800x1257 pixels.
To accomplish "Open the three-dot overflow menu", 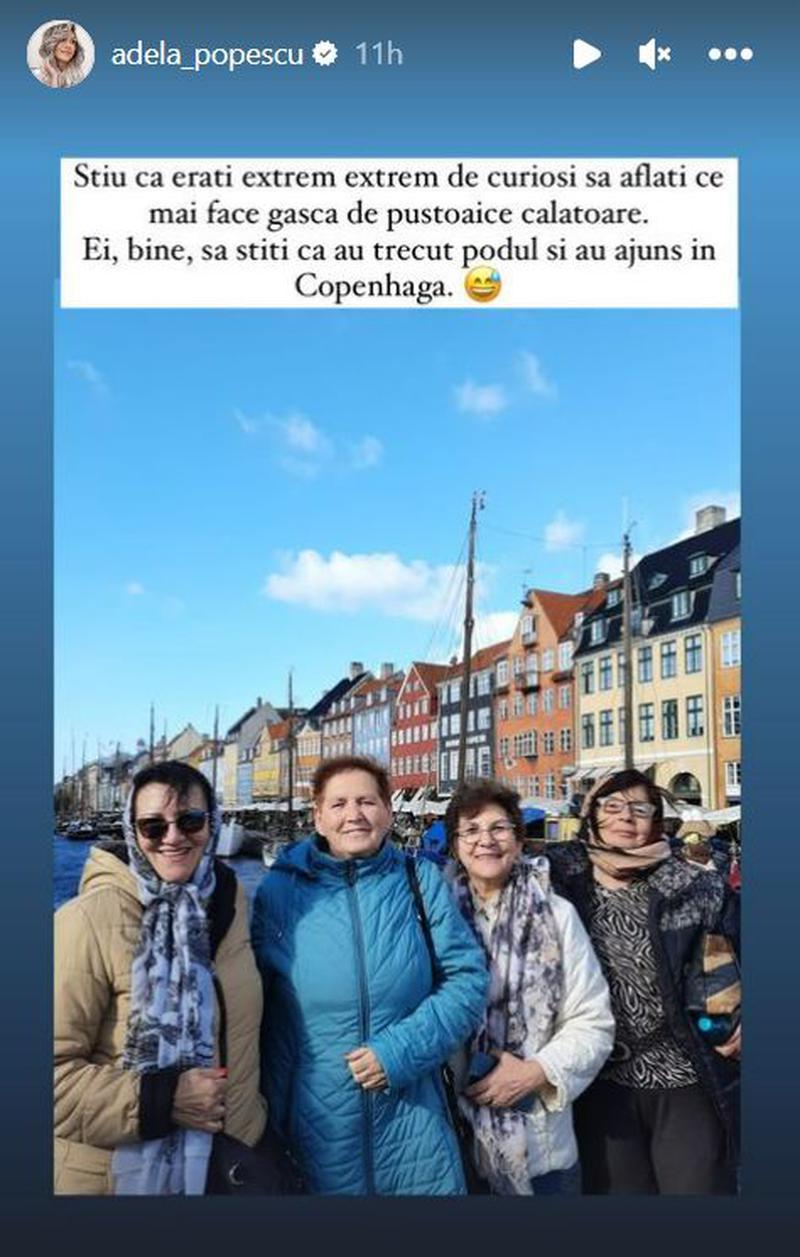I will pos(729,54).
